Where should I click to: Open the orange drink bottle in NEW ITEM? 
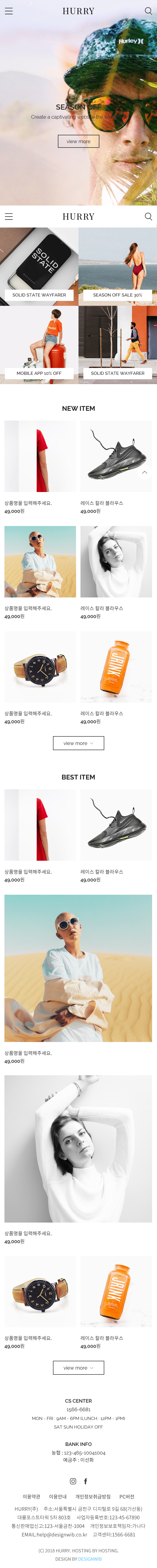pos(116,667)
